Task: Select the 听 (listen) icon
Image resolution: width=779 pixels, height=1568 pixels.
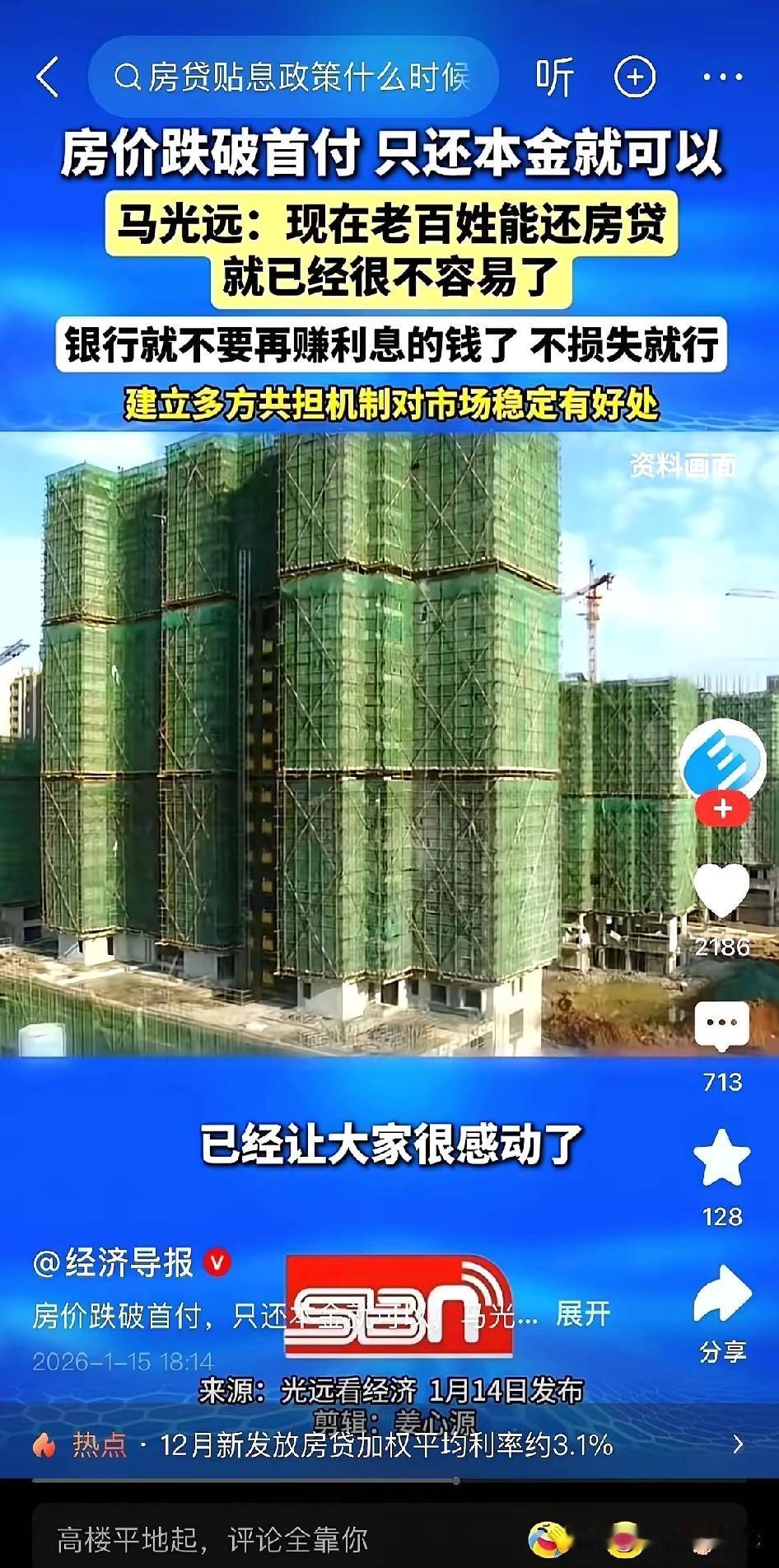Action: [553, 76]
